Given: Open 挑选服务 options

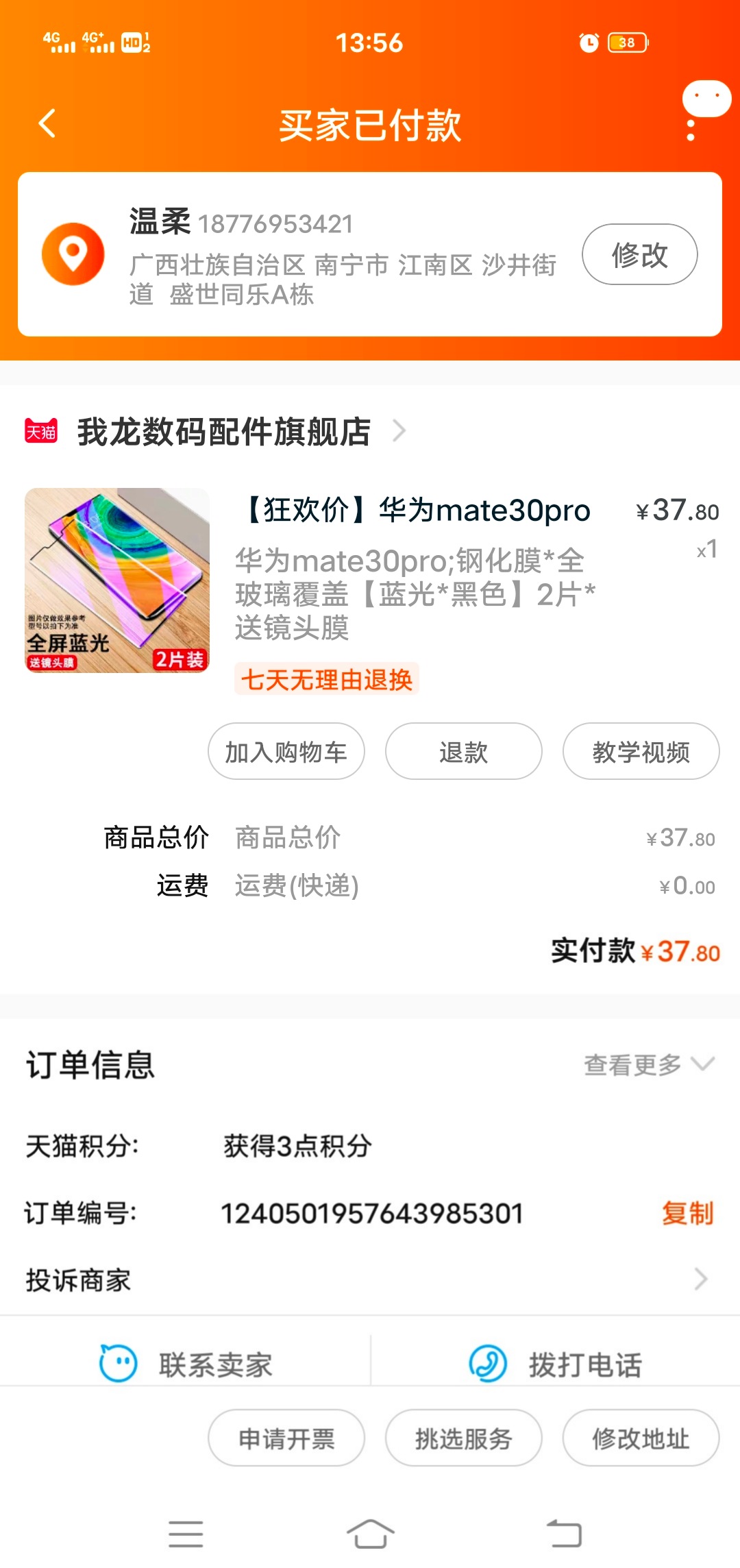Looking at the screenshot, I should coord(463,1438).
